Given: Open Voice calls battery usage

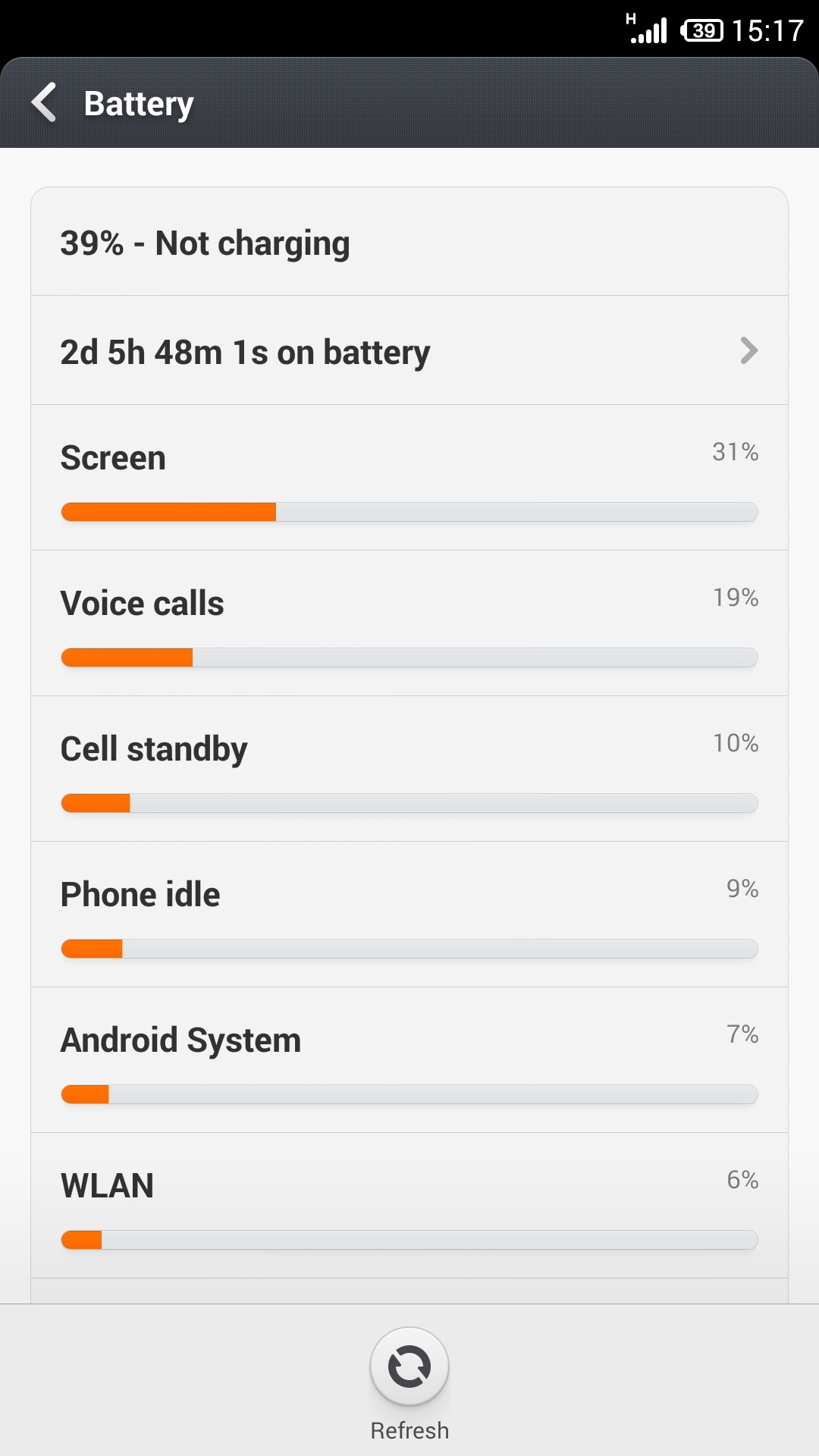Looking at the screenshot, I should click(409, 623).
